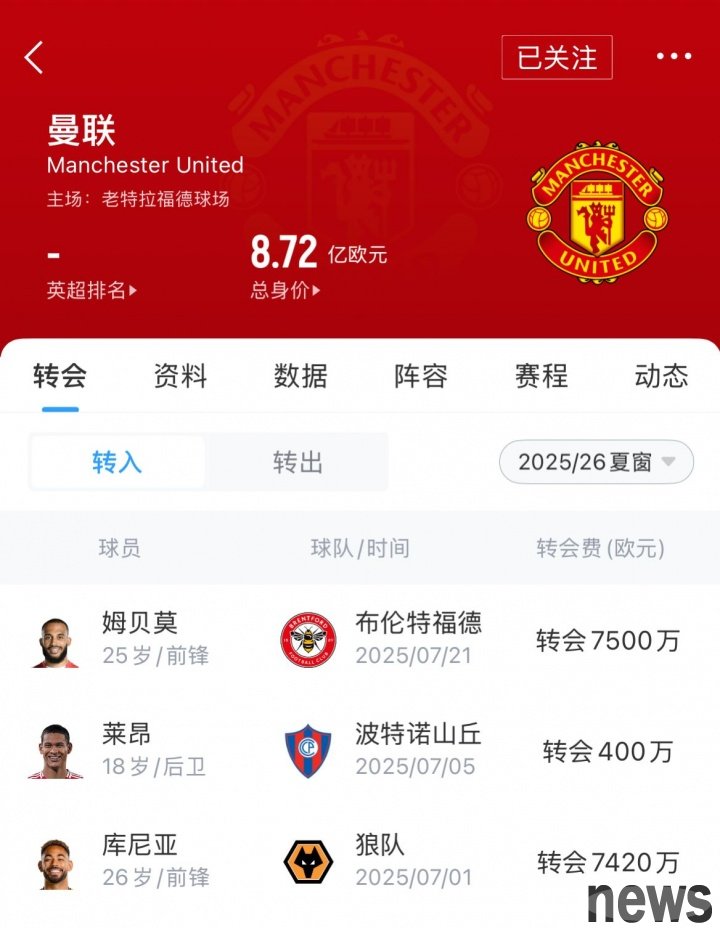The height and width of the screenshot is (928, 720).
Task: Select the 转入 incoming transfers segment
Action: (118, 462)
